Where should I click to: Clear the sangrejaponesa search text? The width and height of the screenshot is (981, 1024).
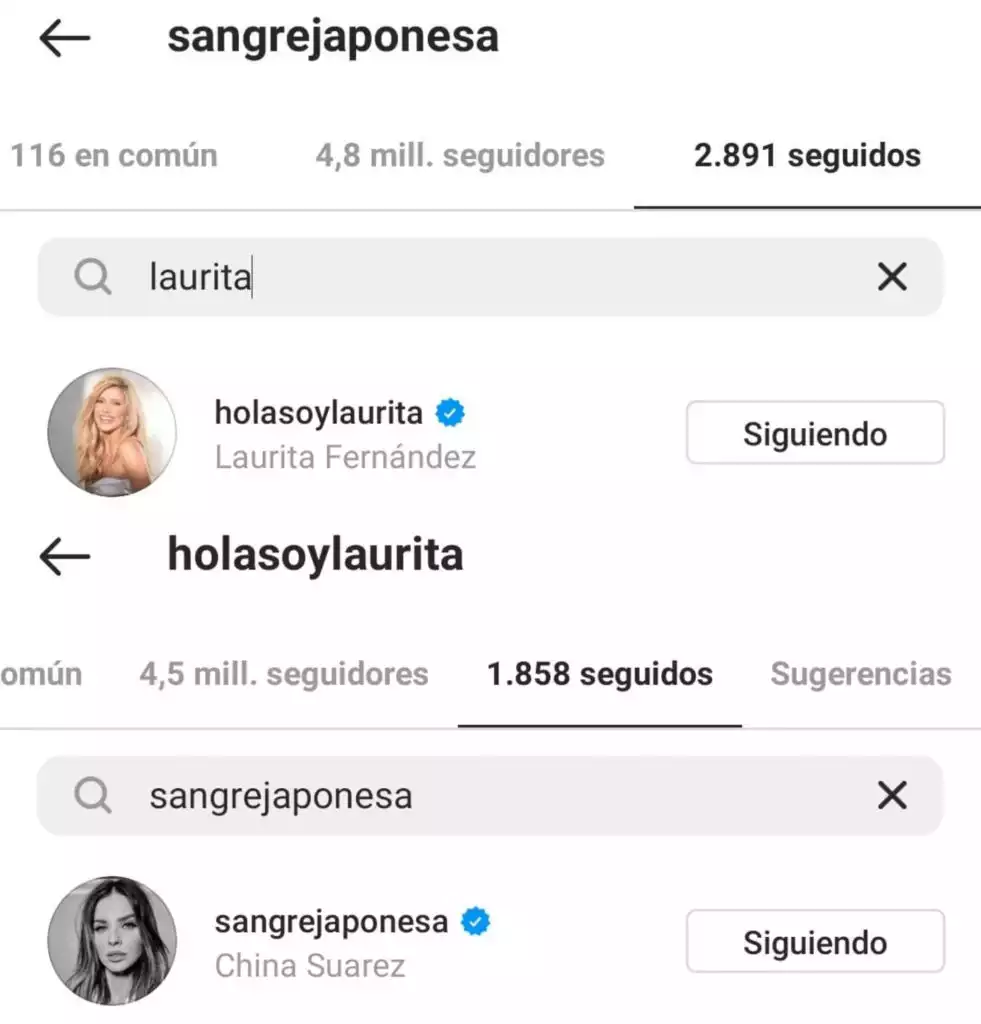tap(891, 796)
